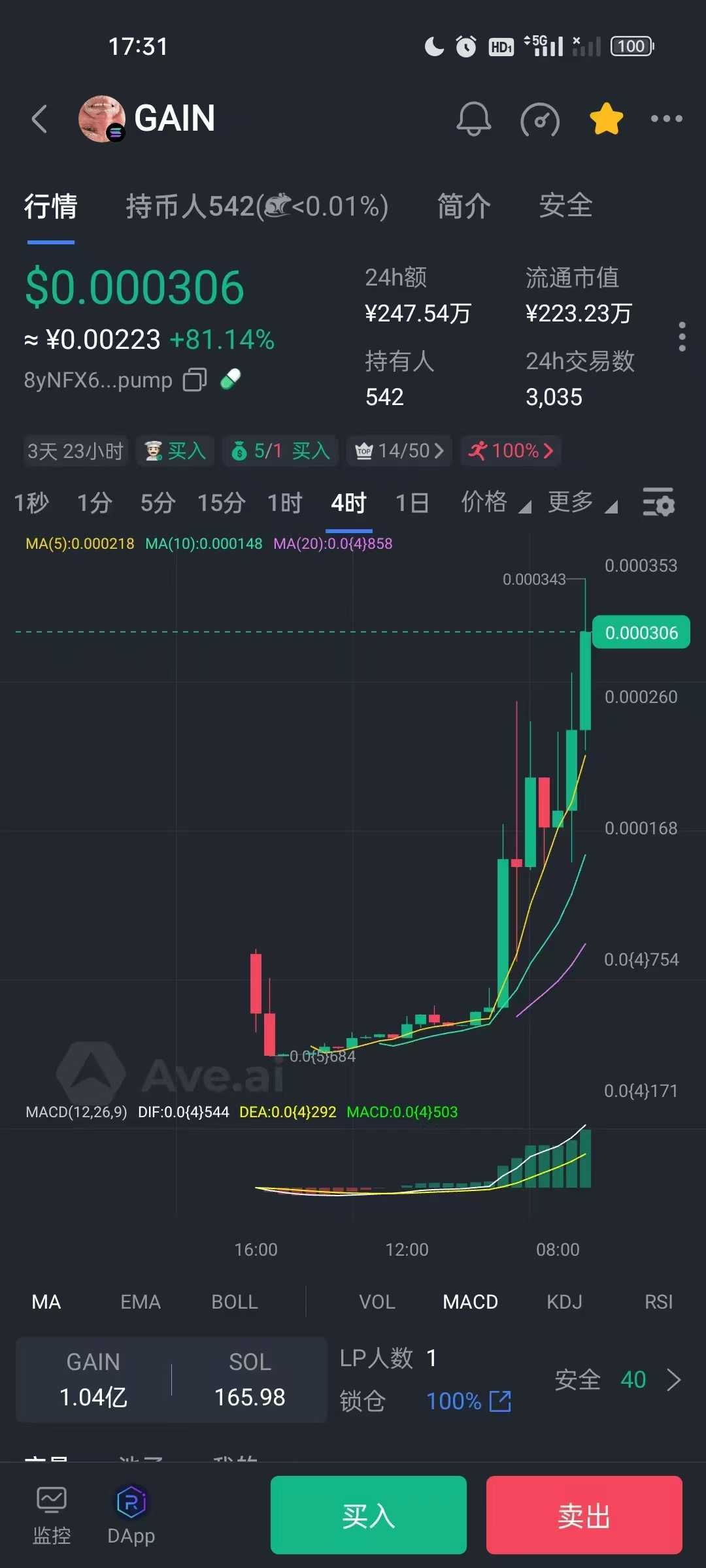706x1568 pixels.
Task: Select the KDJ sub-indicator
Action: (564, 1302)
